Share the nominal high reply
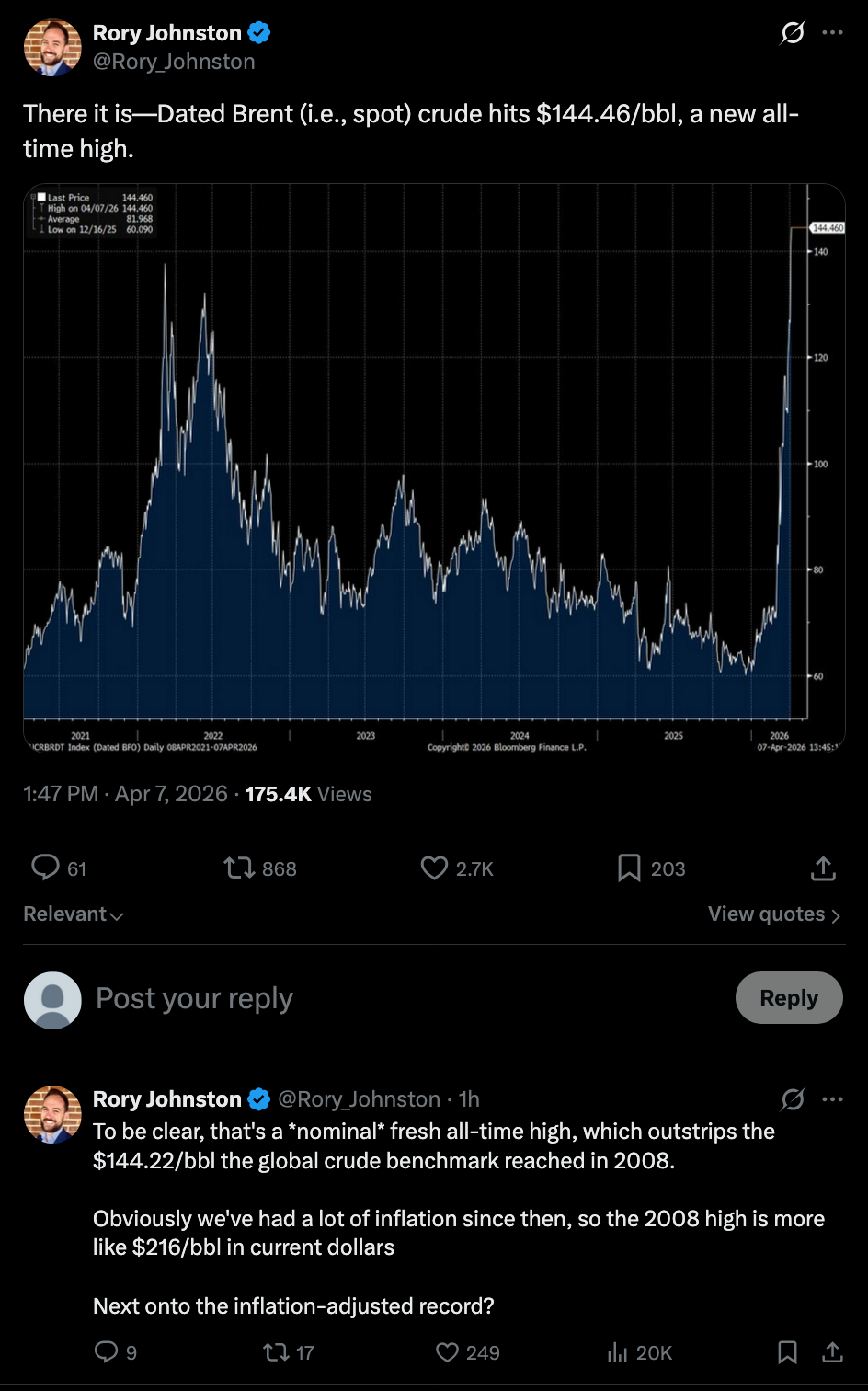868x1391 pixels. (832, 1351)
